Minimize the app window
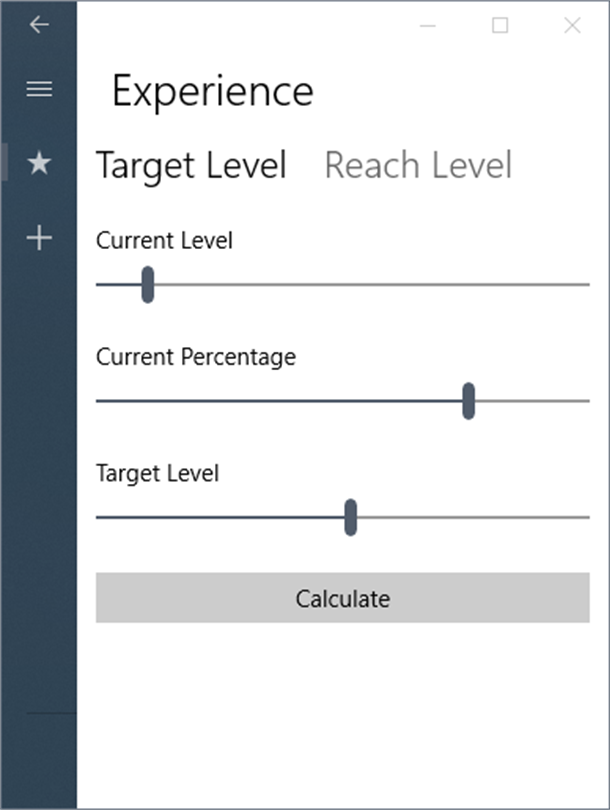 click(x=428, y=26)
